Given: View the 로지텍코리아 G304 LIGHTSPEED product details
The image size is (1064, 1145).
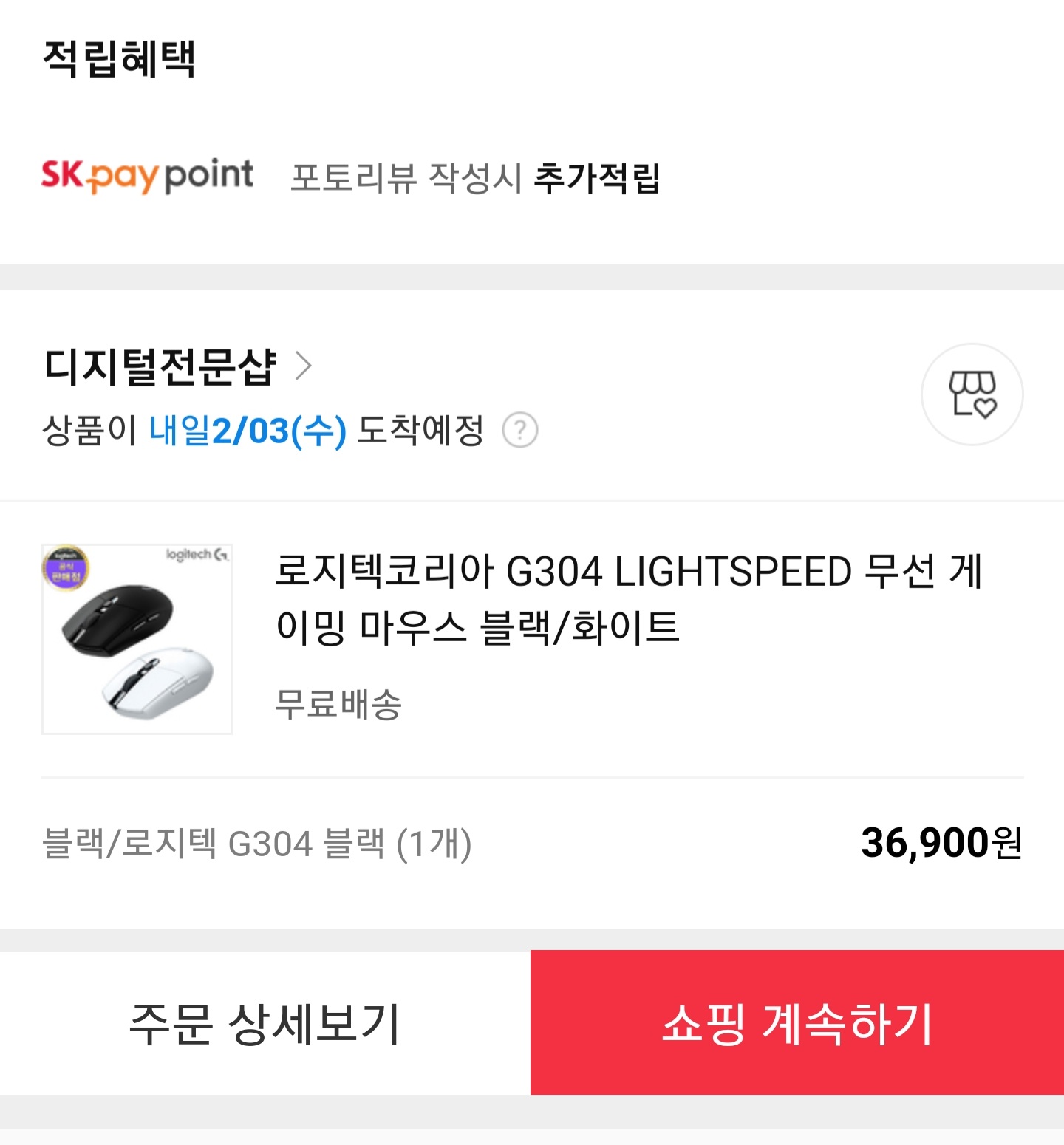Looking at the screenshot, I should coord(628,598).
